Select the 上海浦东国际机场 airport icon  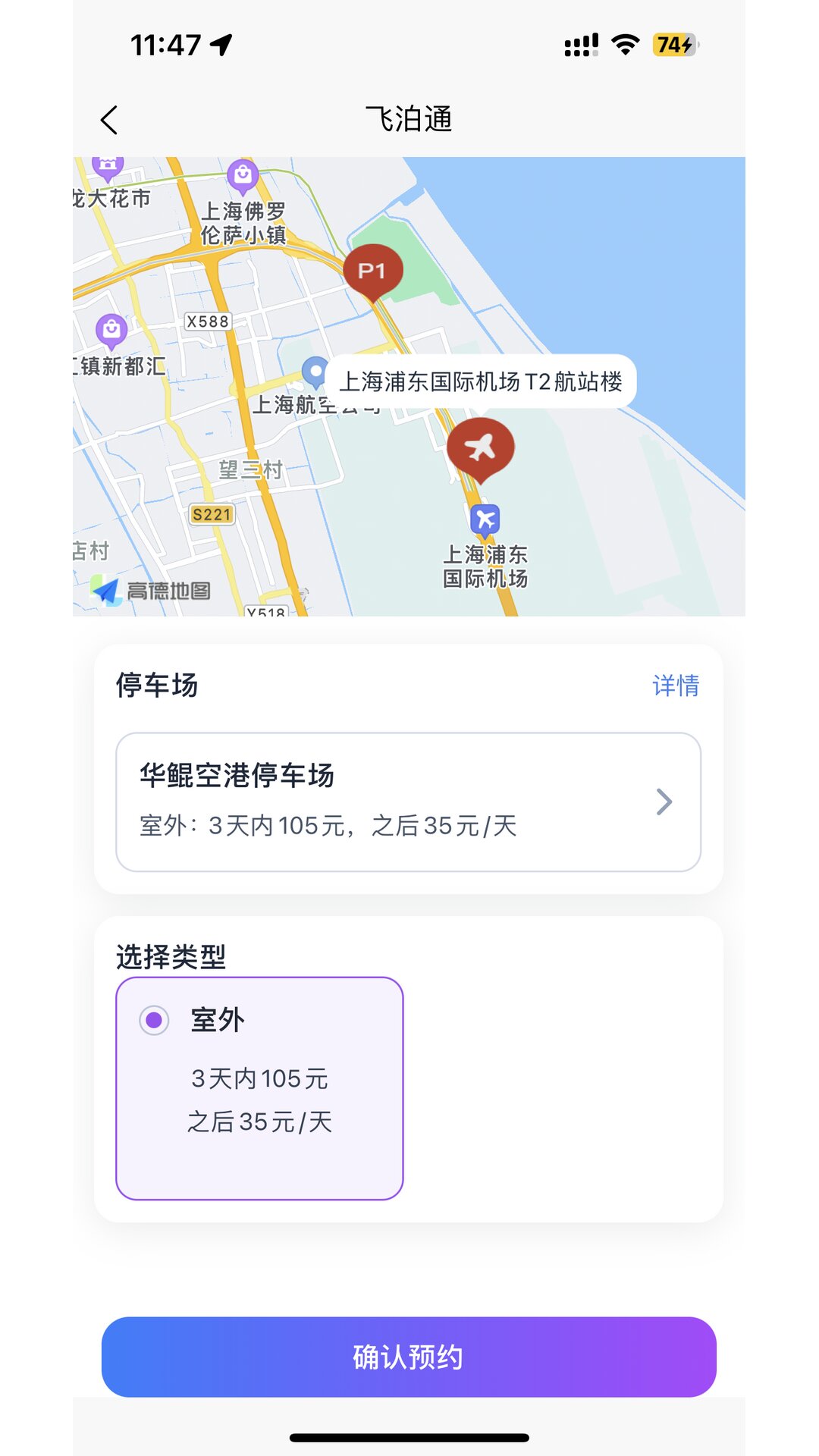pyautogui.click(x=486, y=518)
